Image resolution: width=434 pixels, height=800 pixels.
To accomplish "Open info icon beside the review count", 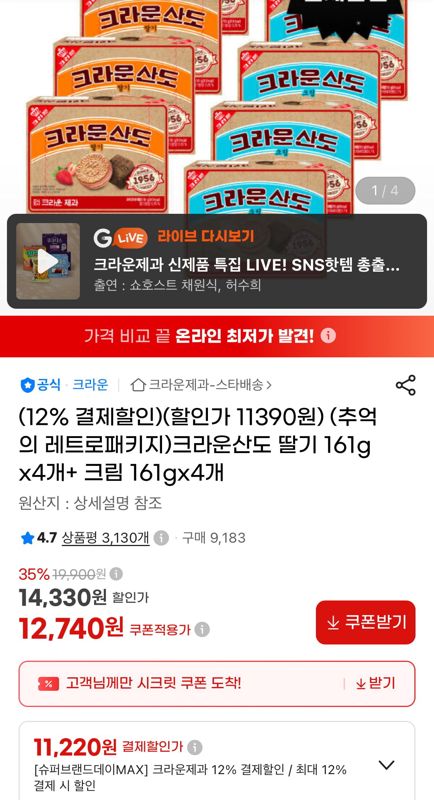I will click(161, 538).
